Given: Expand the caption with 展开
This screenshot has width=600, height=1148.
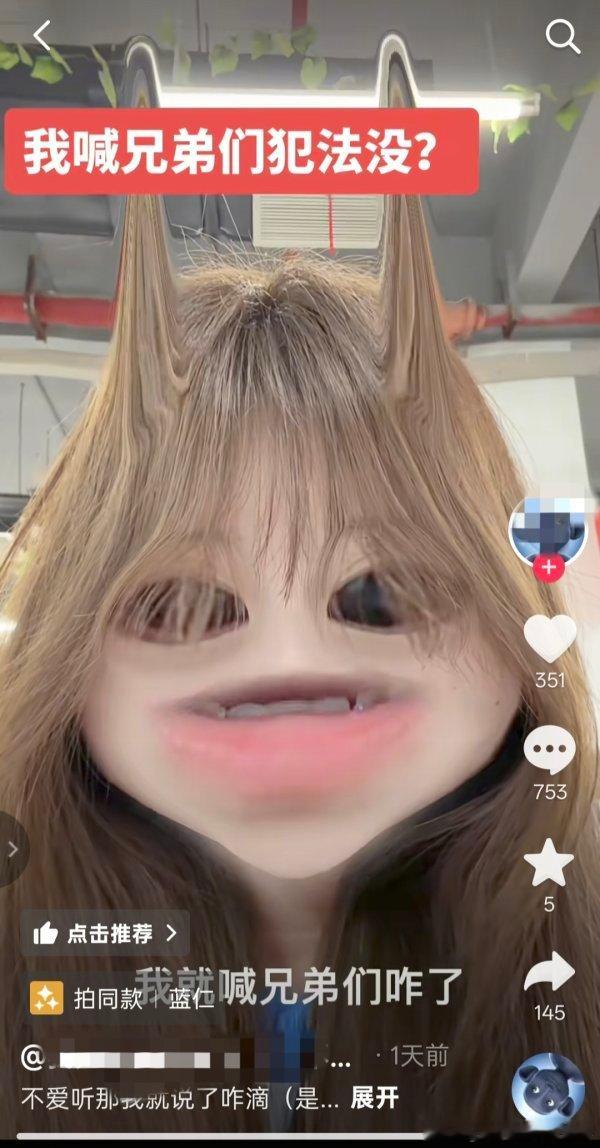Looking at the screenshot, I should [x=375, y=1098].
